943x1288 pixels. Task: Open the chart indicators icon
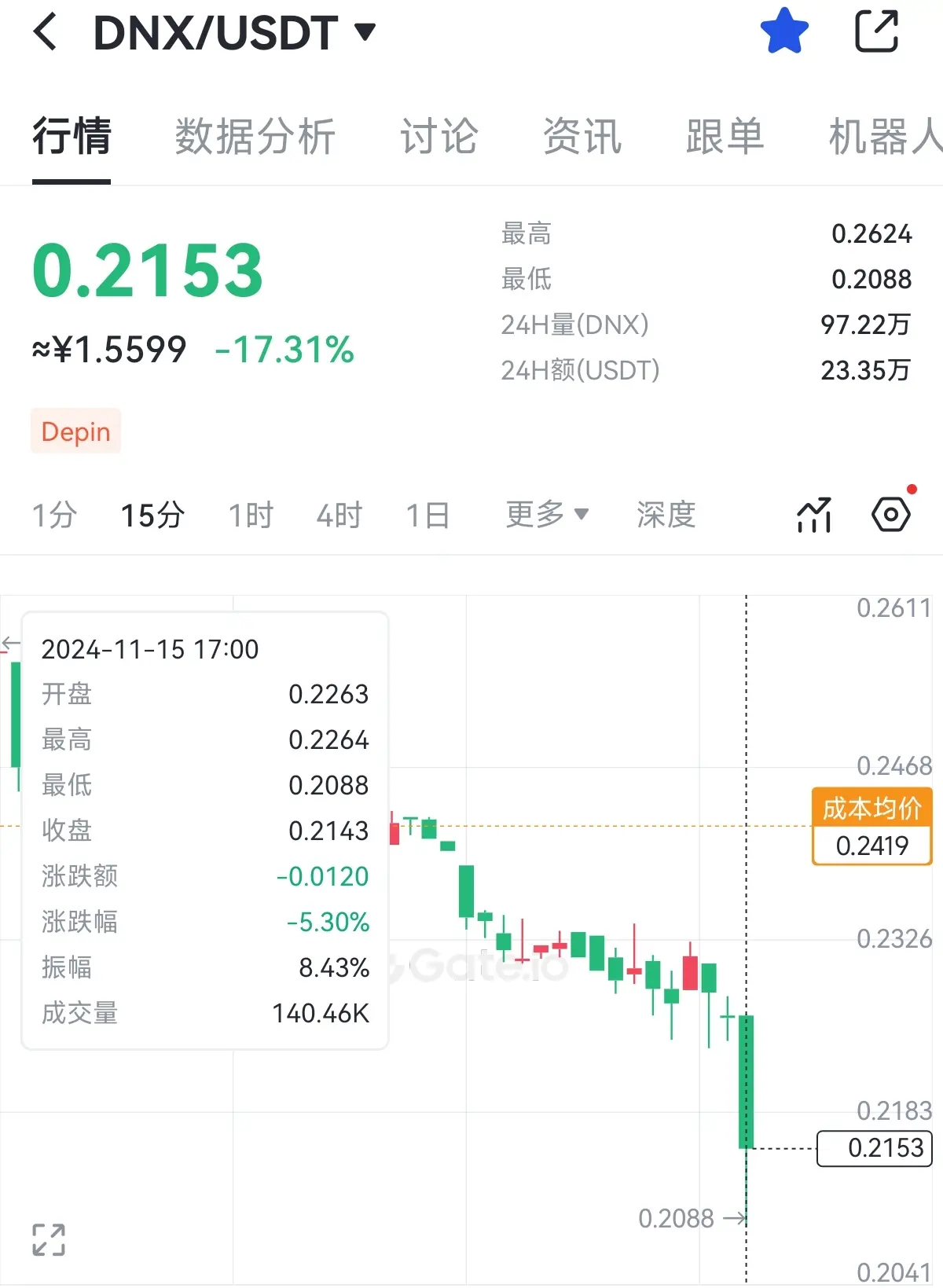pyautogui.click(x=814, y=516)
